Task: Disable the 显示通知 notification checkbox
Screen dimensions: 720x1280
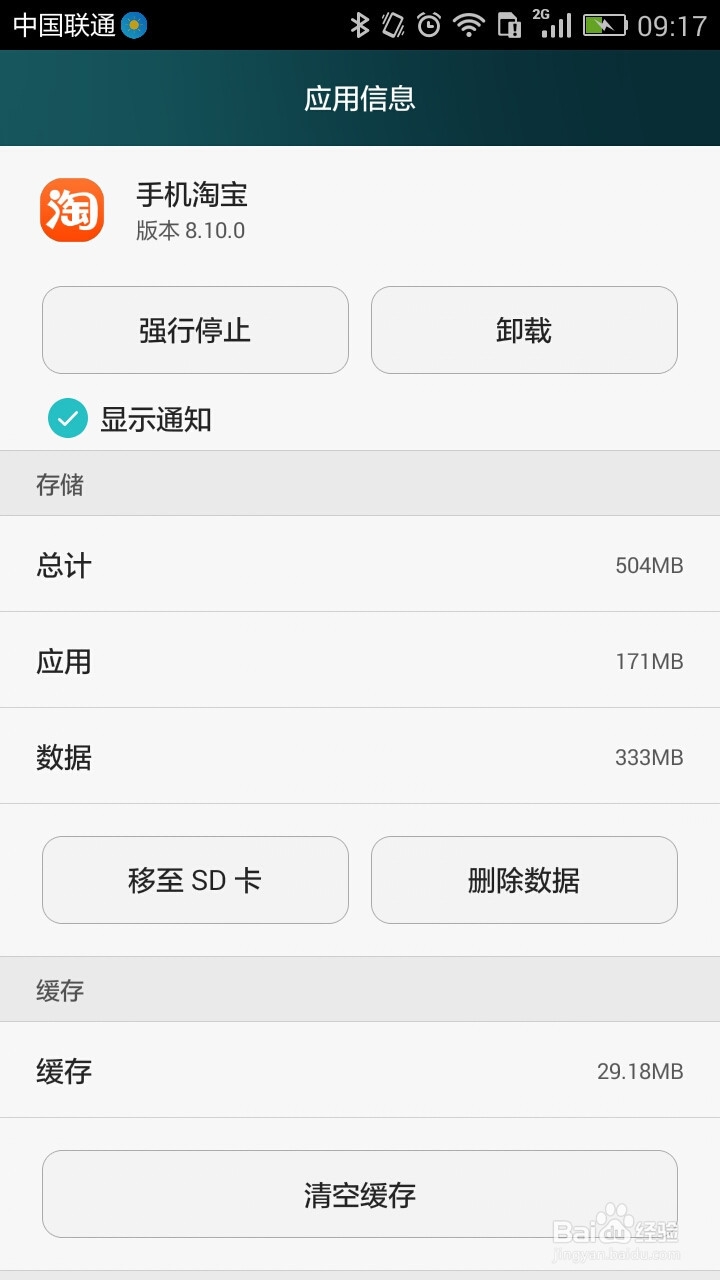Action: 66,420
